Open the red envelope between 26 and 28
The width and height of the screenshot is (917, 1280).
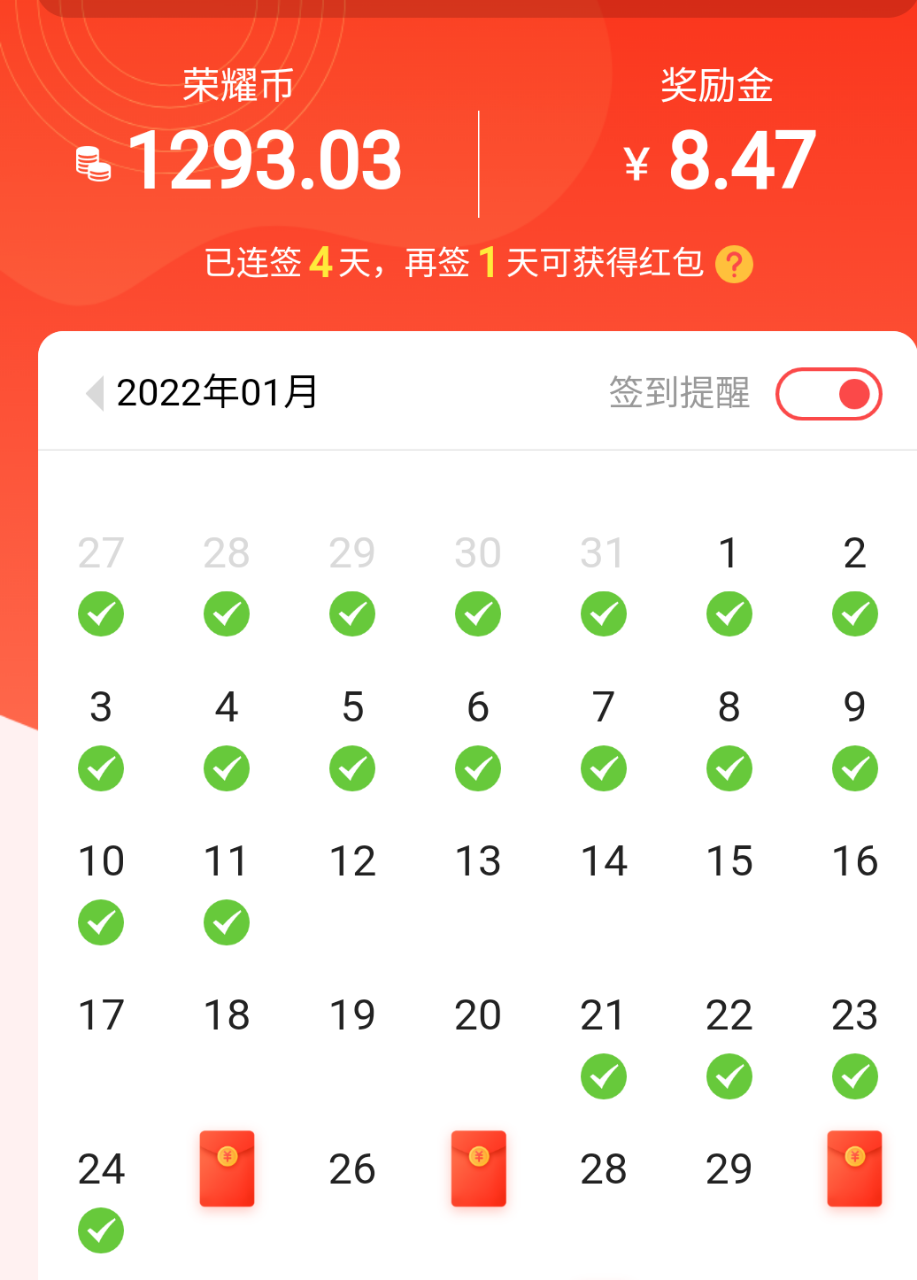pyautogui.click(x=478, y=1168)
